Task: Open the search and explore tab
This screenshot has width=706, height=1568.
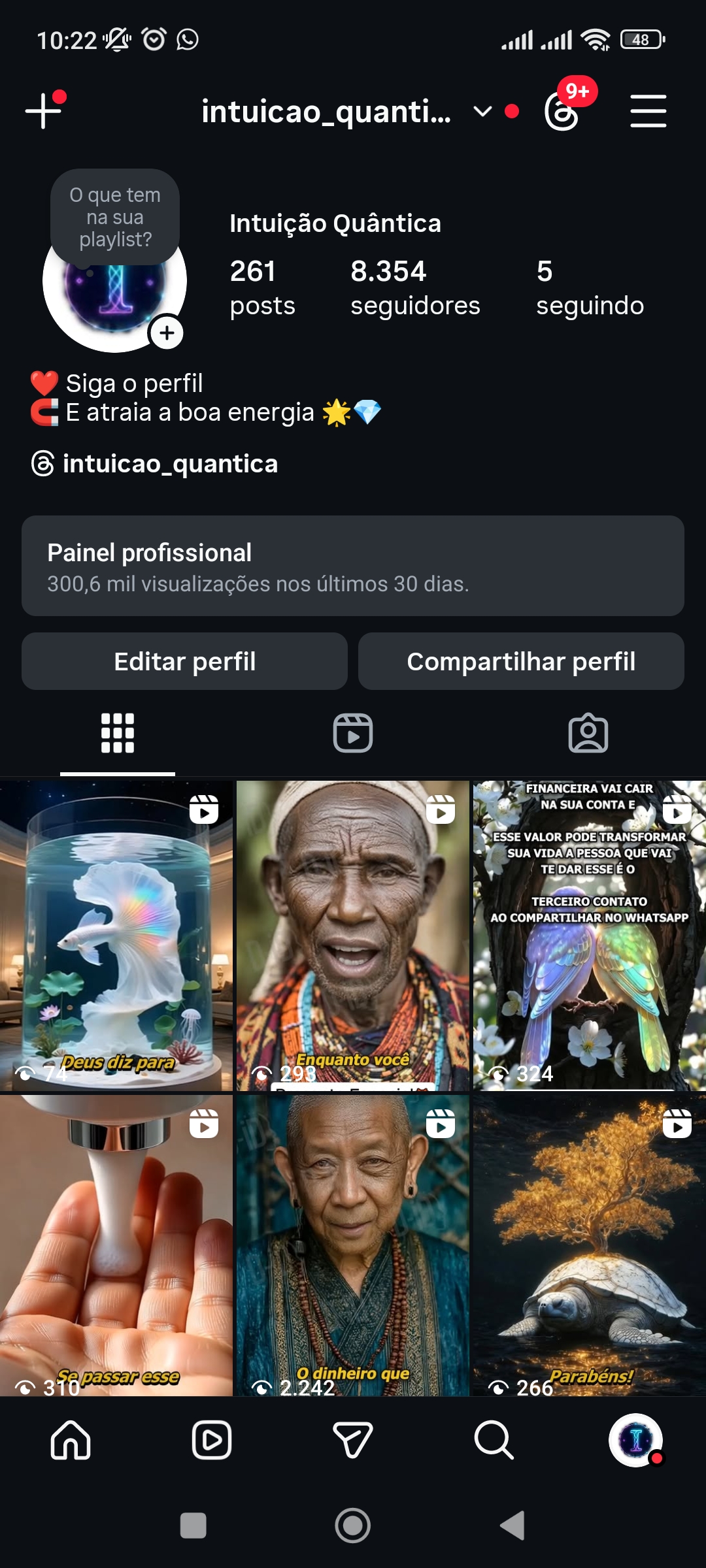Action: (x=494, y=1440)
